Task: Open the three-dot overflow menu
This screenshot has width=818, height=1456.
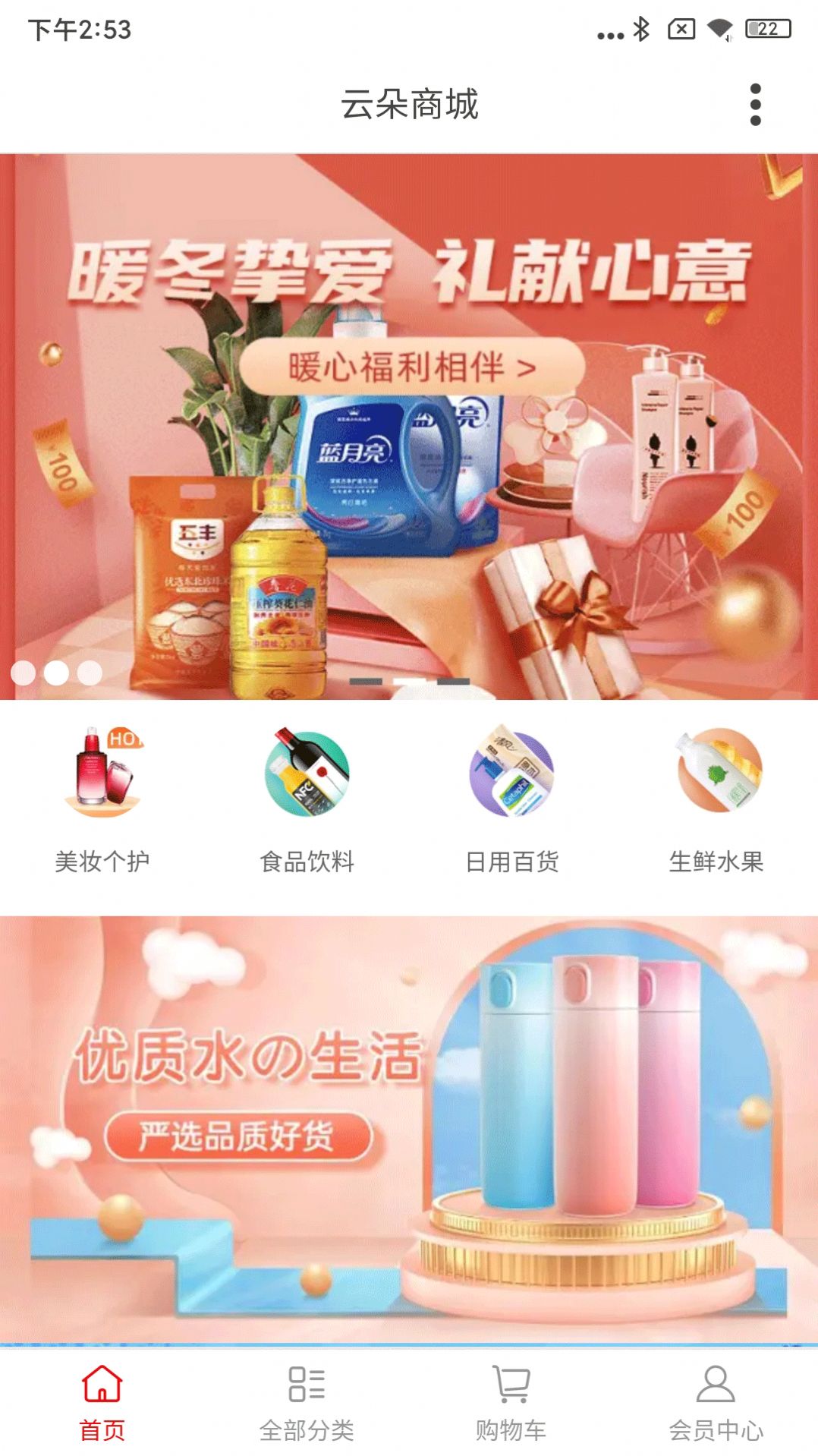Action: pos(754,105)
